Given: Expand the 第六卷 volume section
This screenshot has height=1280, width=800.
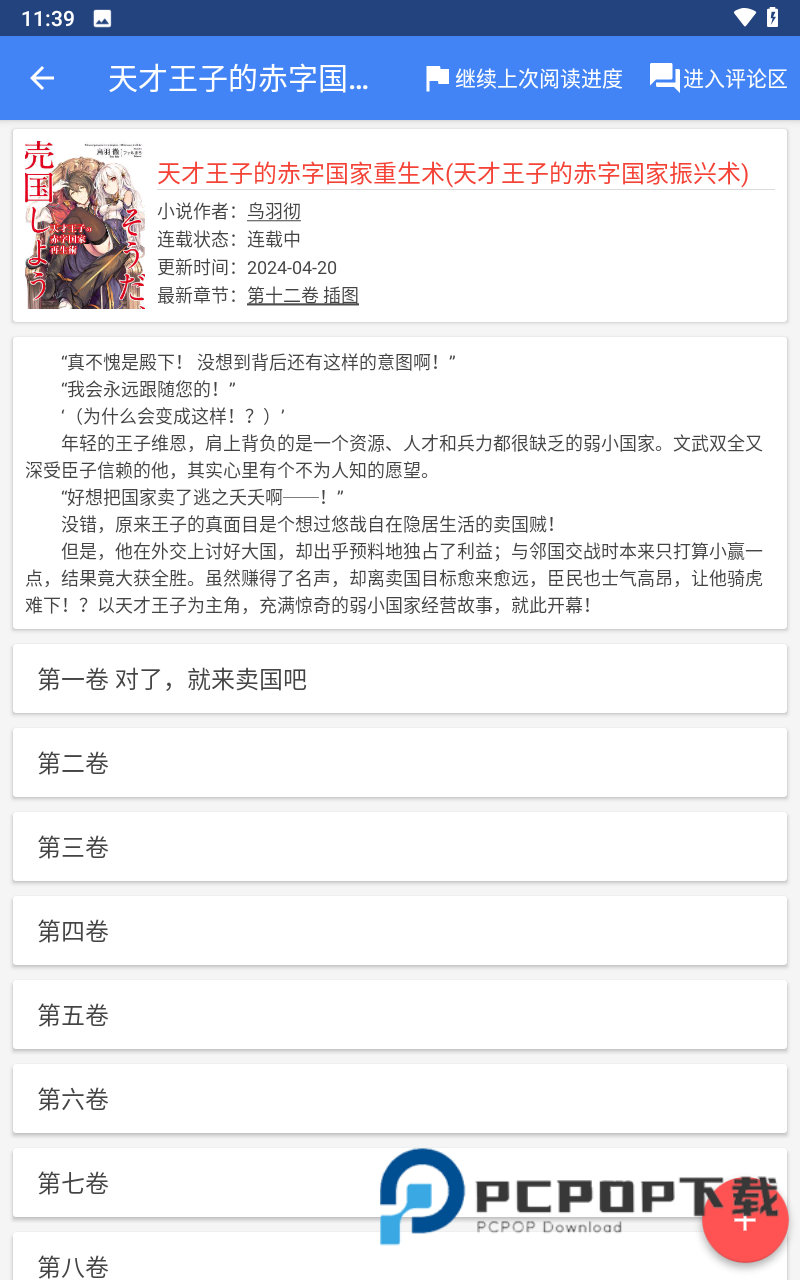Looking at the screenshot, I should 400,1099.
